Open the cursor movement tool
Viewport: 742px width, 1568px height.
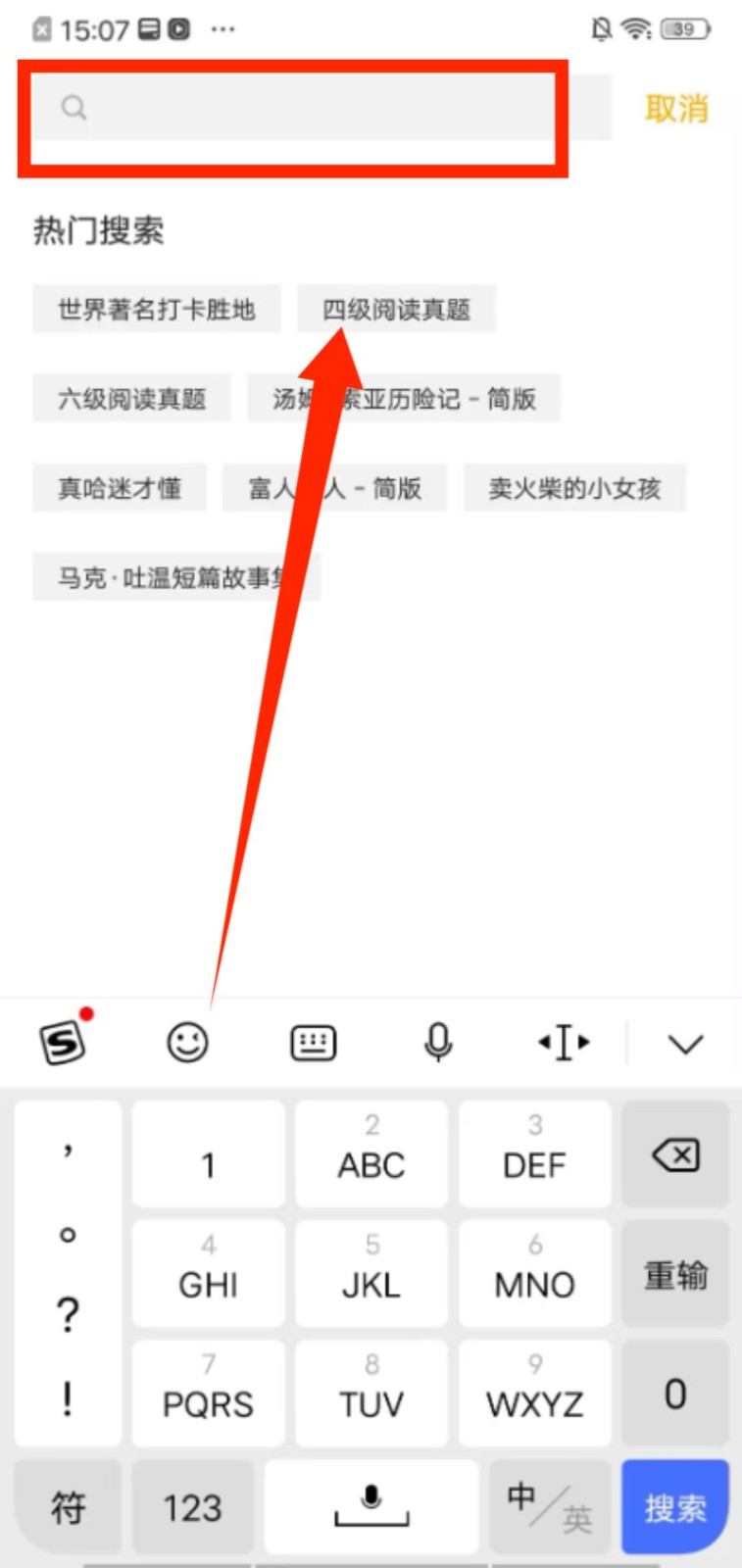click(x=564, y=1042)
